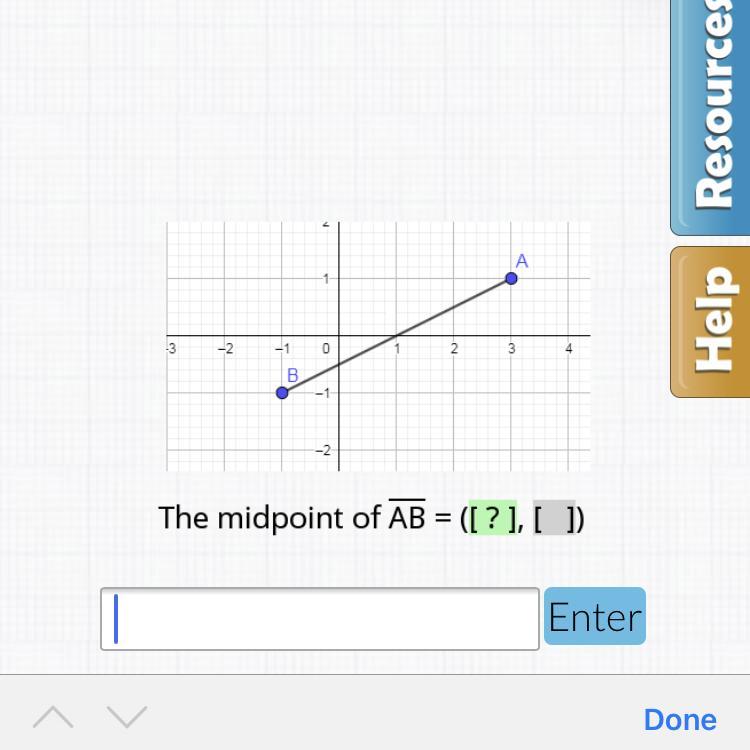Tap the answer input field
The height and width of the screenshot is (750, 750).
320,618
